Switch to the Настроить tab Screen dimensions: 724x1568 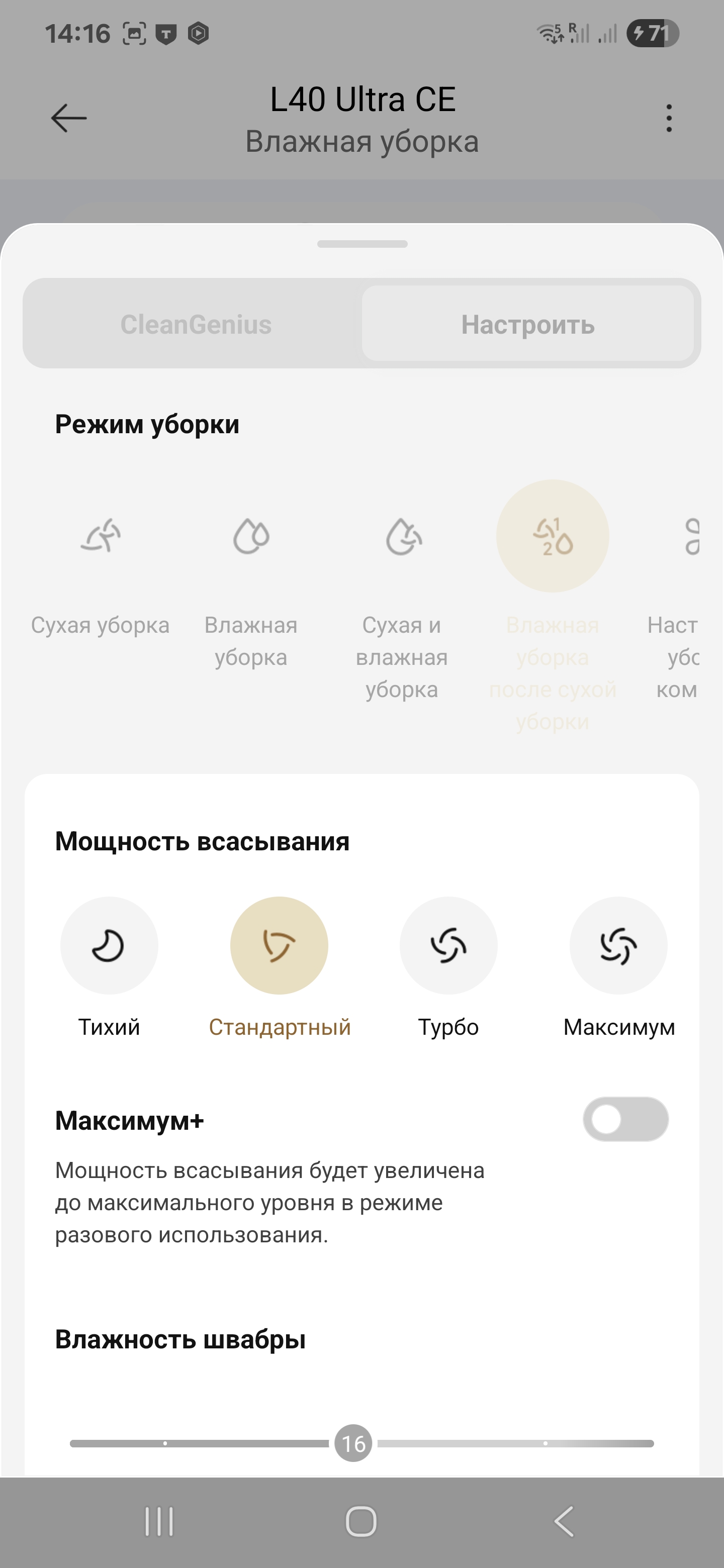(527, 324)
